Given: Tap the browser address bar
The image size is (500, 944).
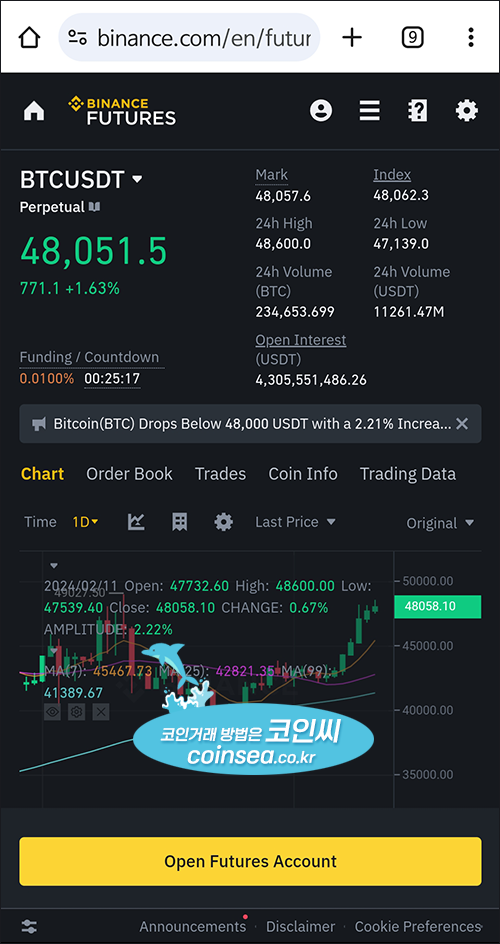Looking at the screenshot, I should [x=190, y=38].
